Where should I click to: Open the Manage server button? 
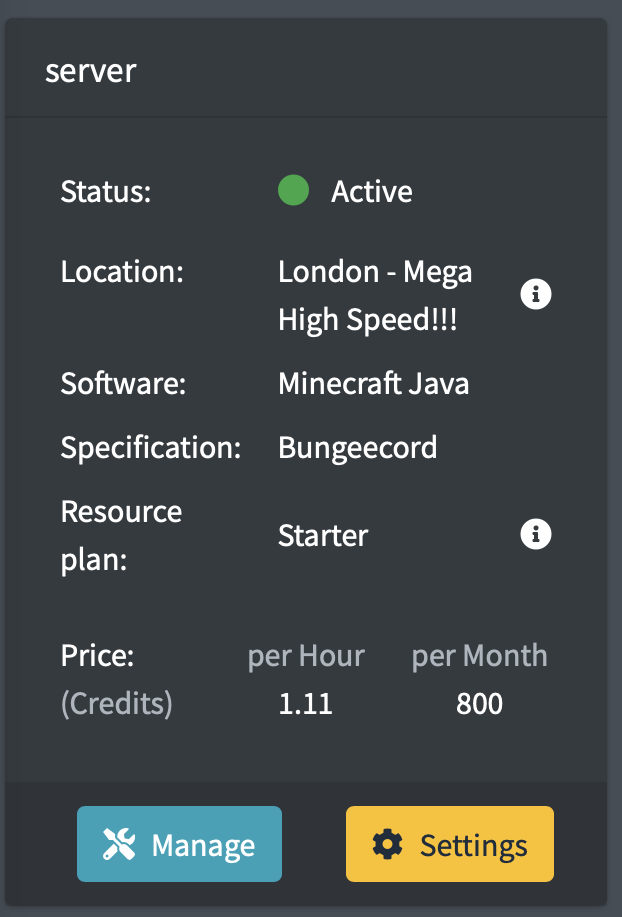coord(179,844)
